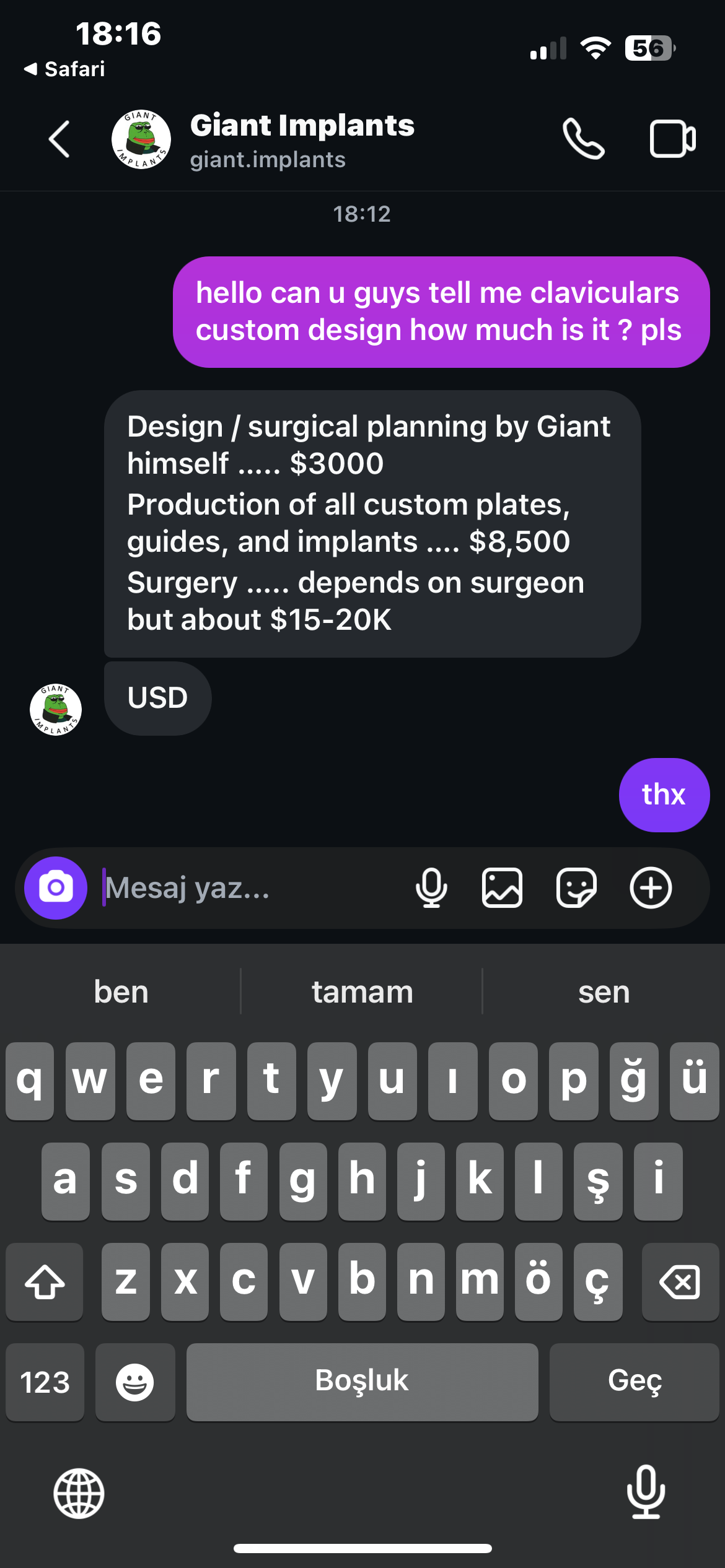Start dictation with the keyboard microphone

[x=646, y=1492]
